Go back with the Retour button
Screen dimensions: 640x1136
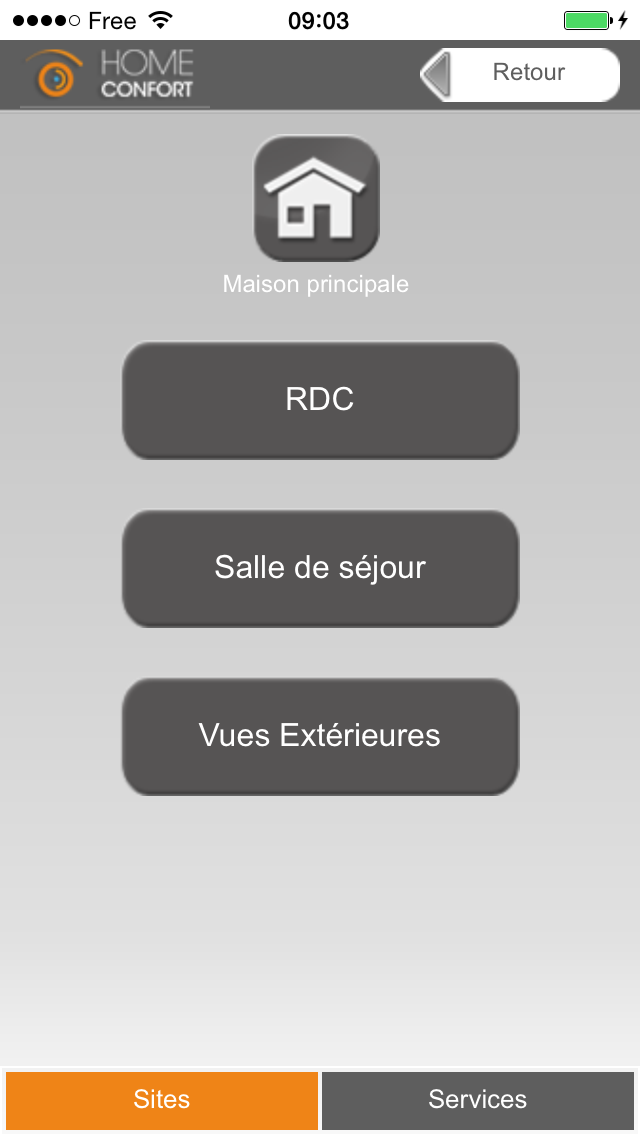(x=520, y=74)
